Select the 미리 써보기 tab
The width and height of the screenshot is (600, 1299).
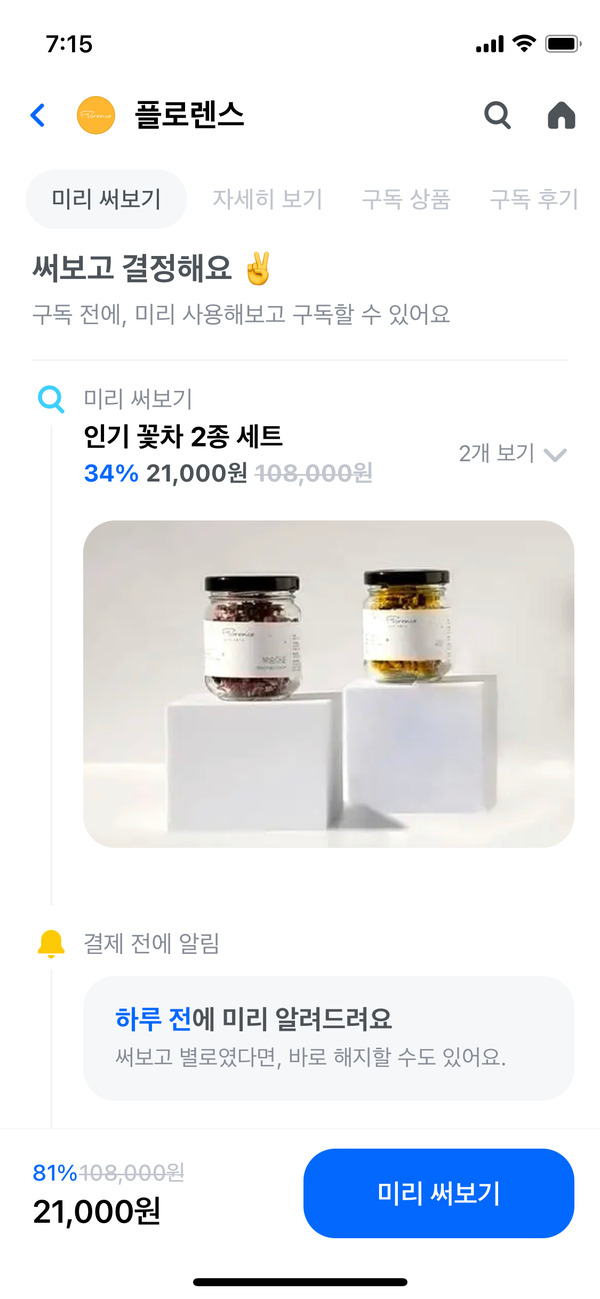106,199
